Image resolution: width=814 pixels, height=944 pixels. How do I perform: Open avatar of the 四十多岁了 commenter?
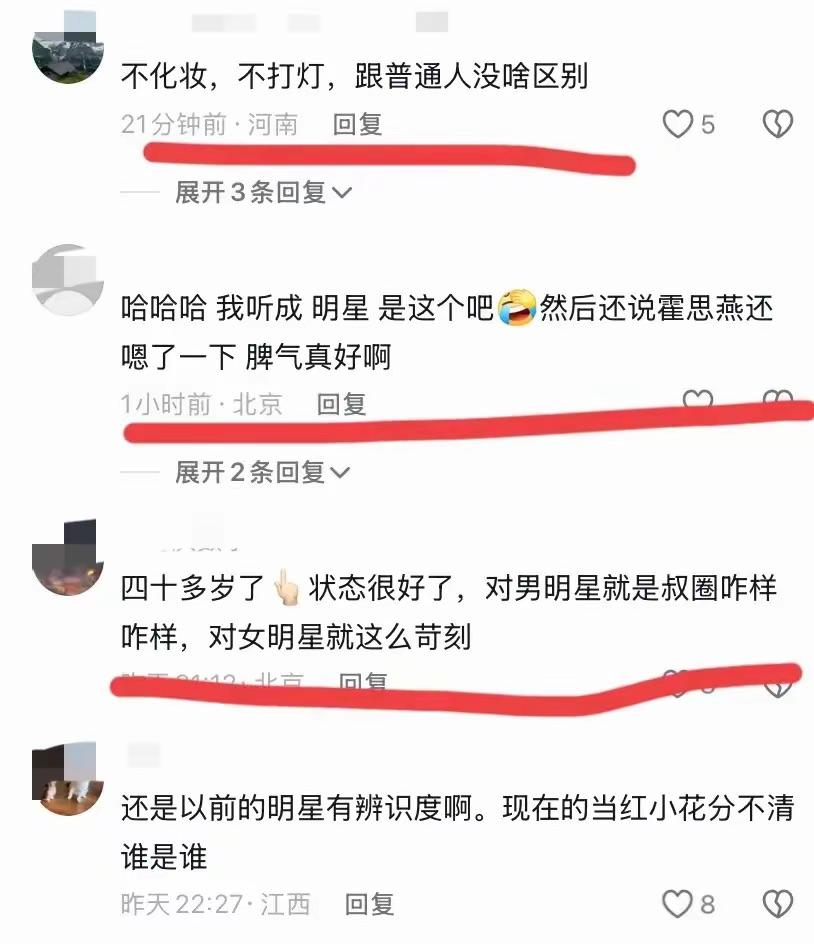point(69,560)
